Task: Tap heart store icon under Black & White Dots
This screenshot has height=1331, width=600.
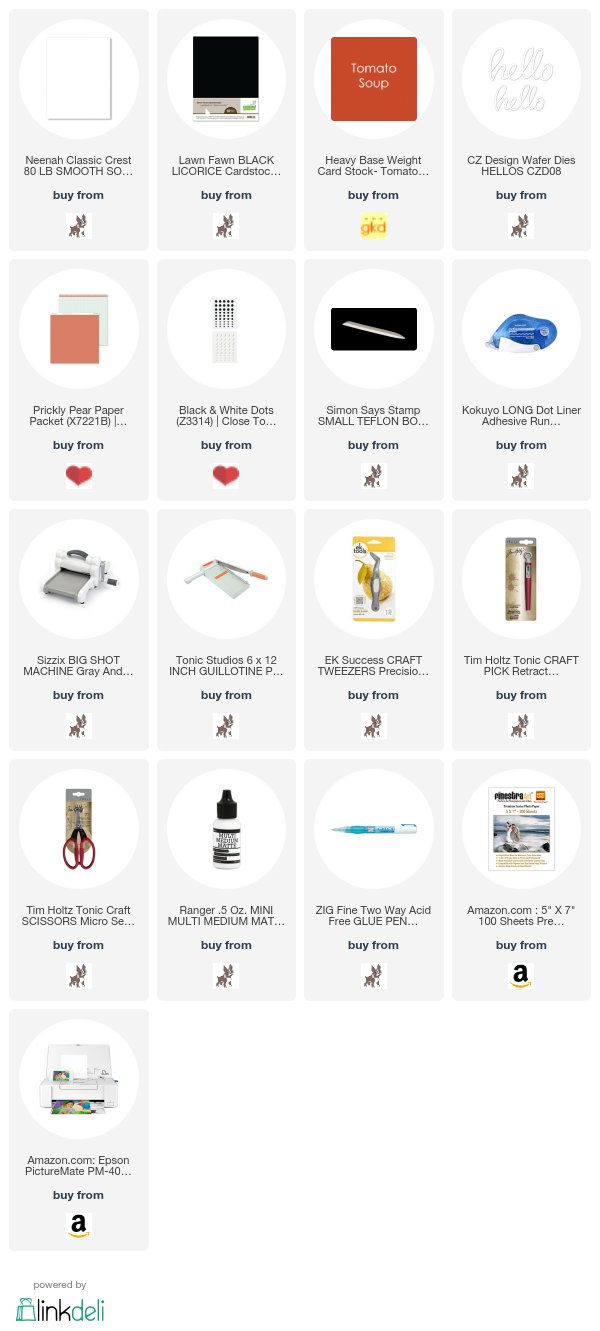Action: [226, 476]
